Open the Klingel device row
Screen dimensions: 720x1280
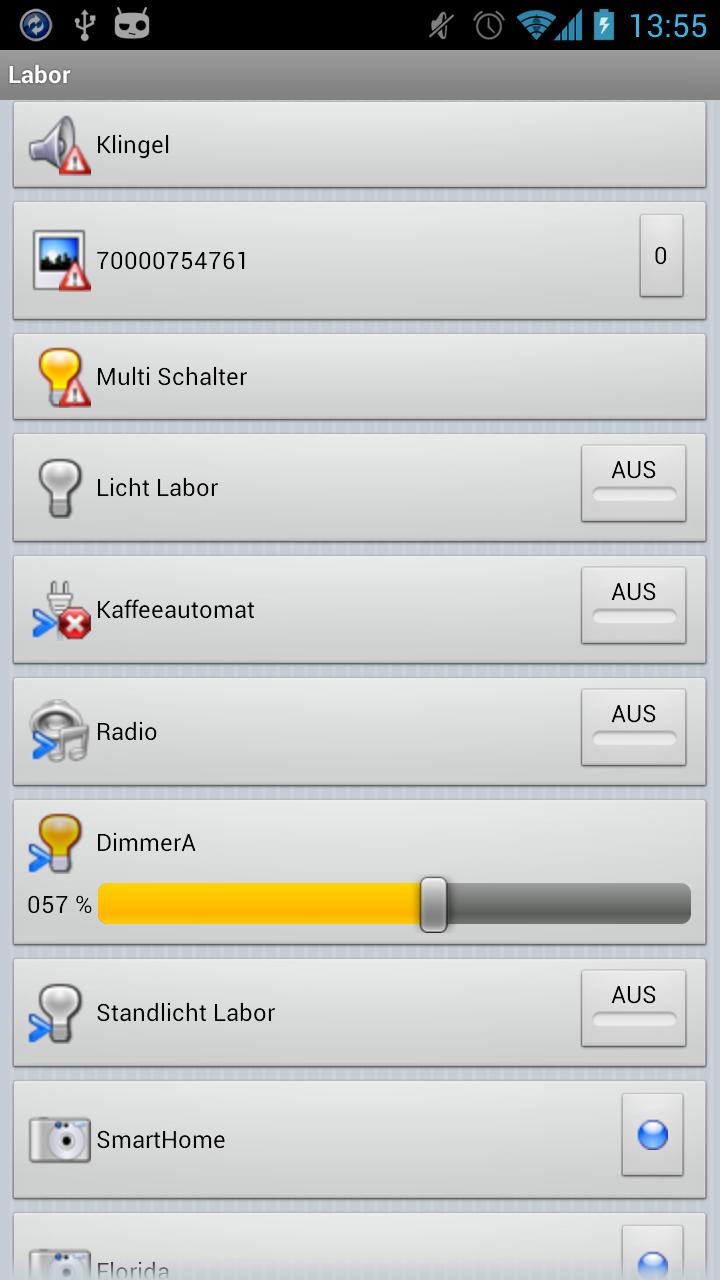[x=359, y=145]
